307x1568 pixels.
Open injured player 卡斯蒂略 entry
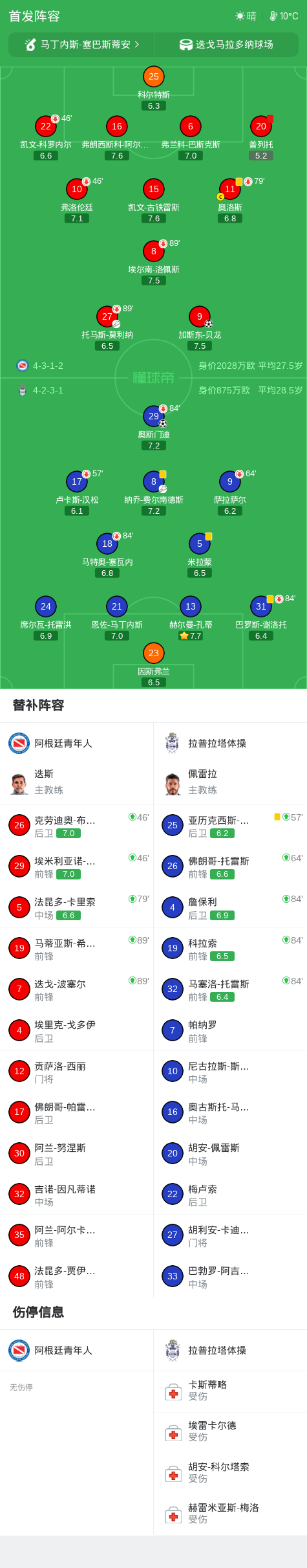(x=230, y=1391)
